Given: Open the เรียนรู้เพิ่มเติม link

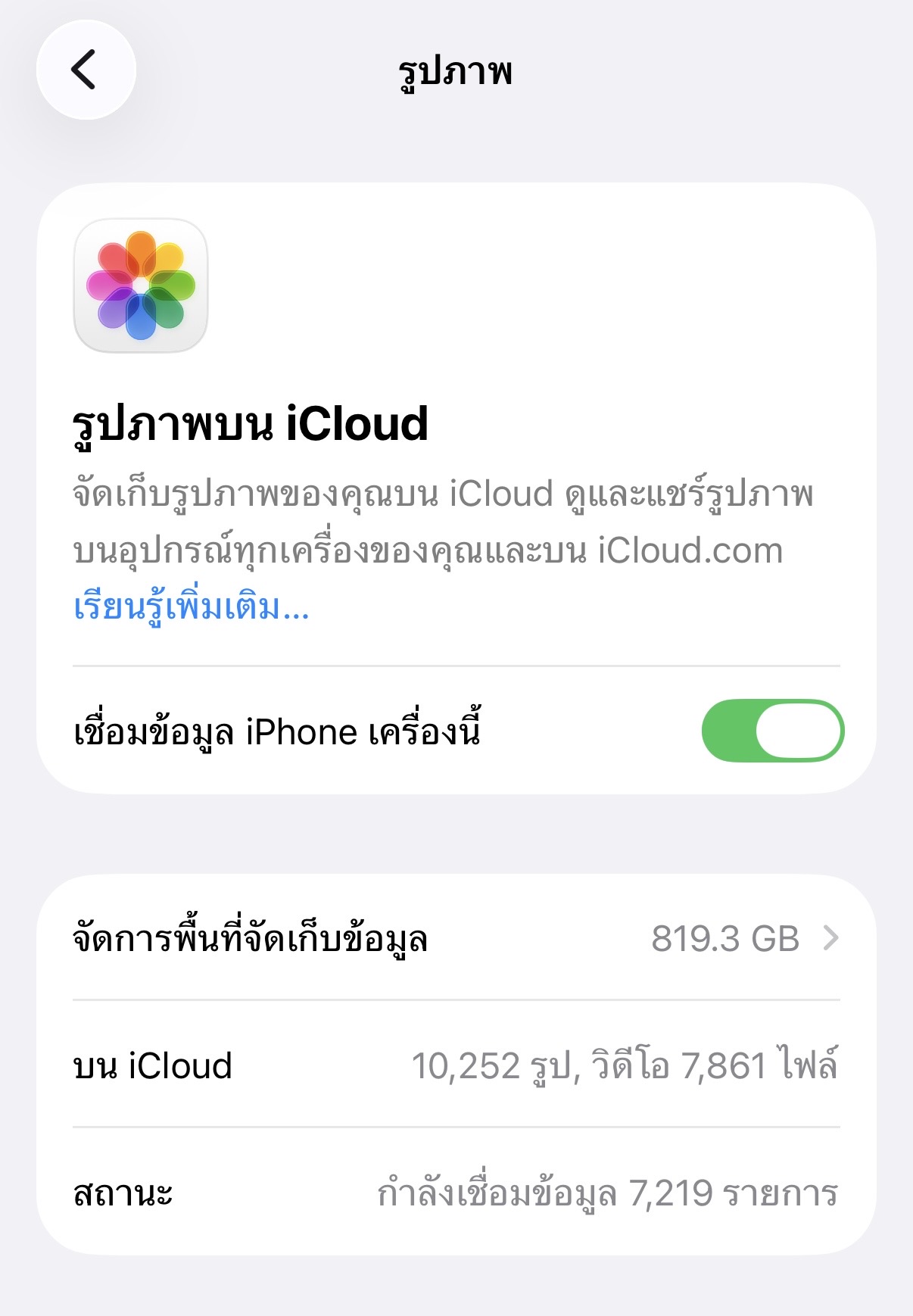Looking at the screenshot, I should point(192,607).
